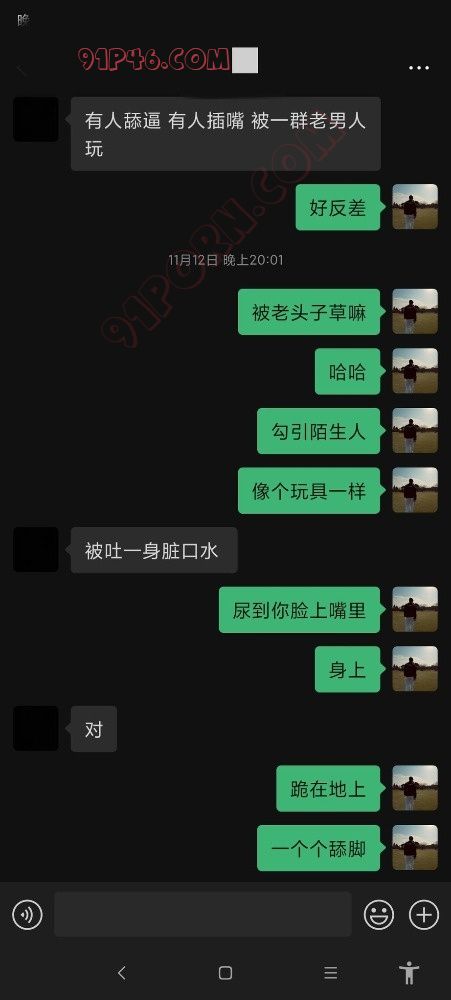The width and height of the screenshot is (451, 1000).
Task: Open the plus attachments menu
Action: pyautogui.click(x=424, y=915)
